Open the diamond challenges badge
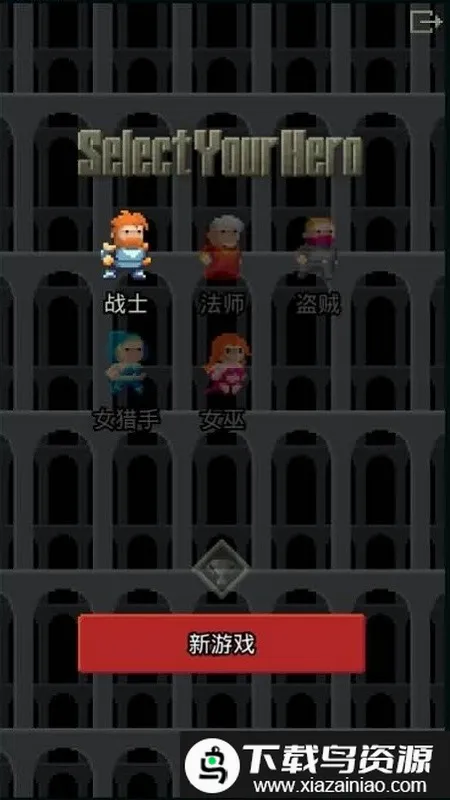This screenshot has width=450, height=800. [221, 569]
